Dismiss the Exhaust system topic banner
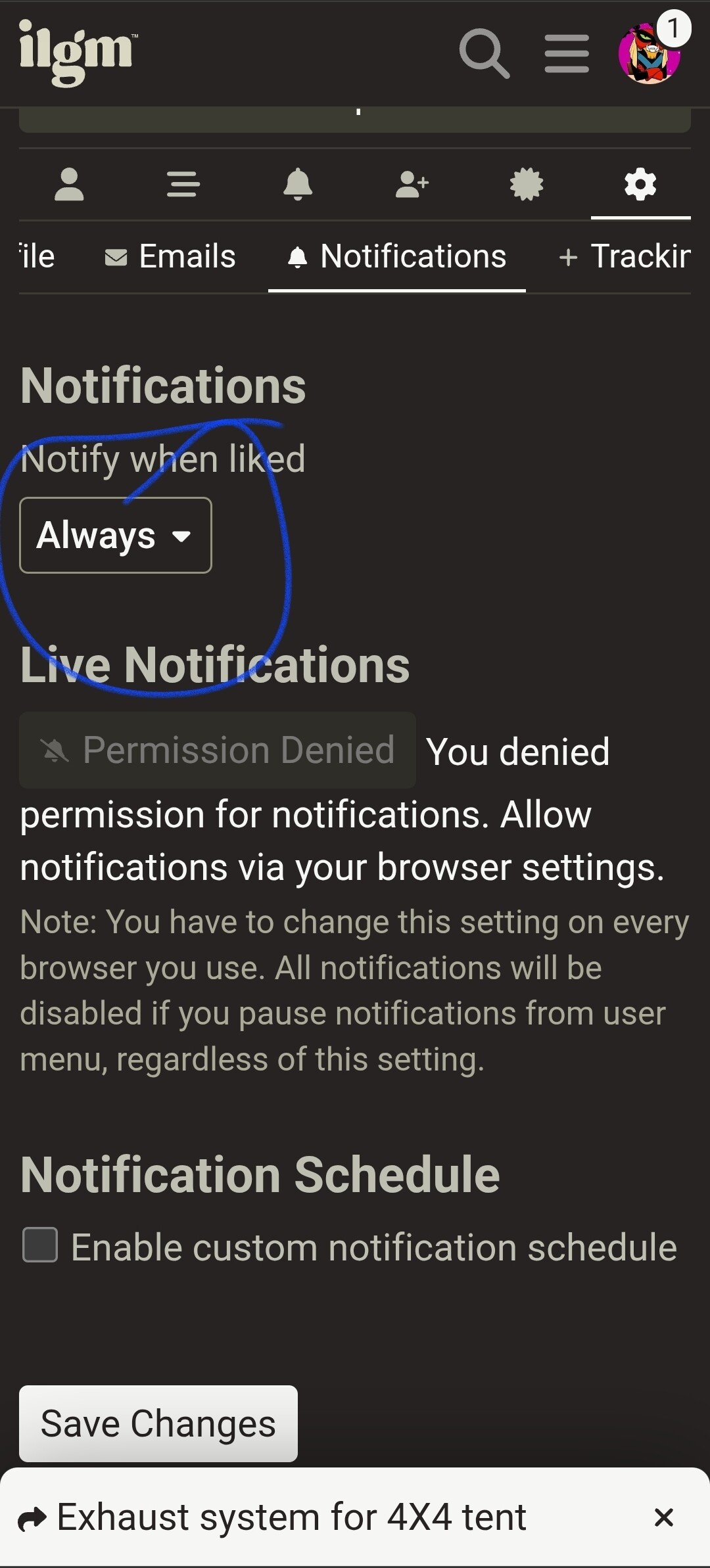The height and width of the screenshot is (1568, 710). pyautogui.click(x=664, y=1518)
